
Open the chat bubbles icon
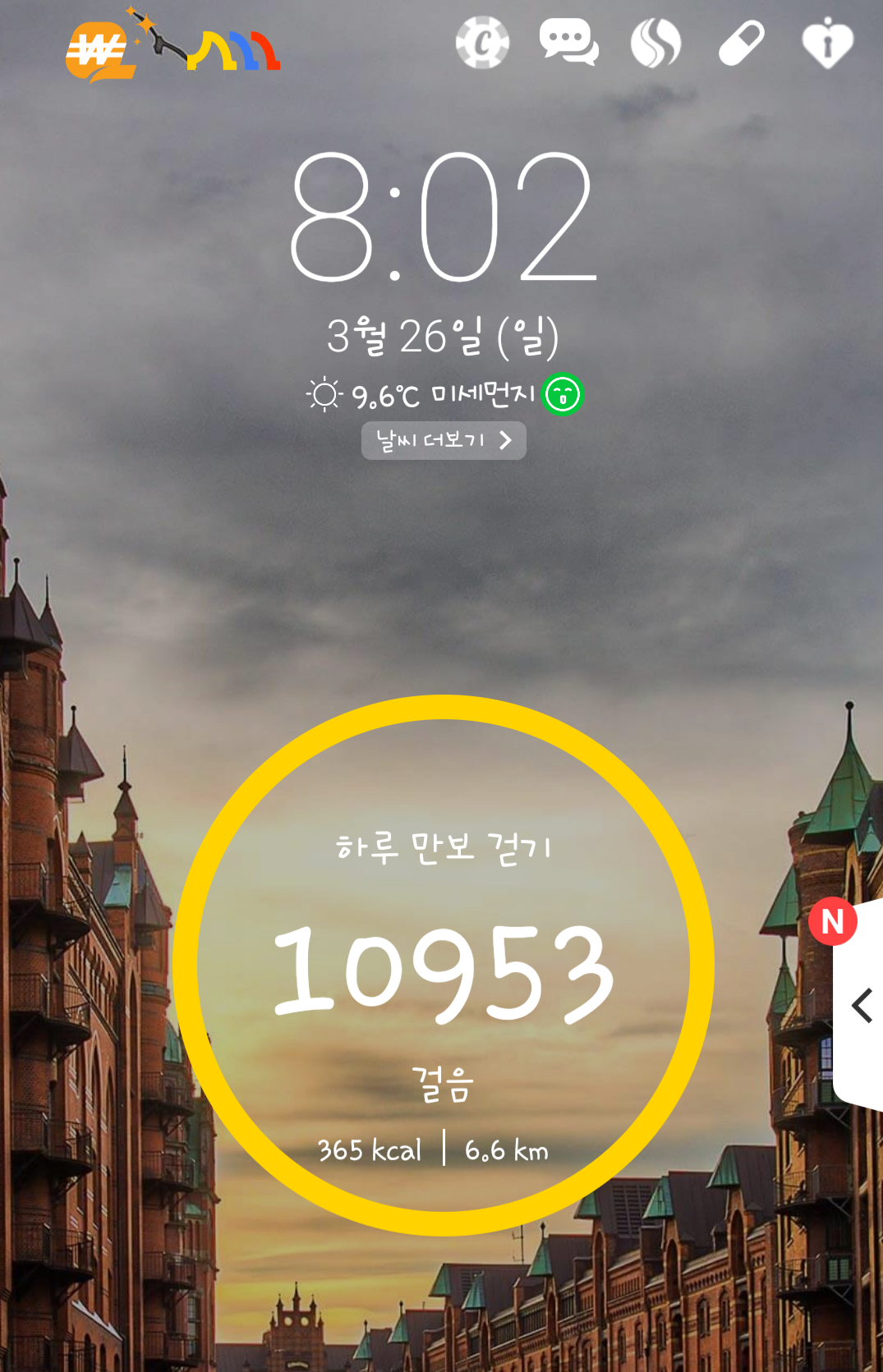568,43
